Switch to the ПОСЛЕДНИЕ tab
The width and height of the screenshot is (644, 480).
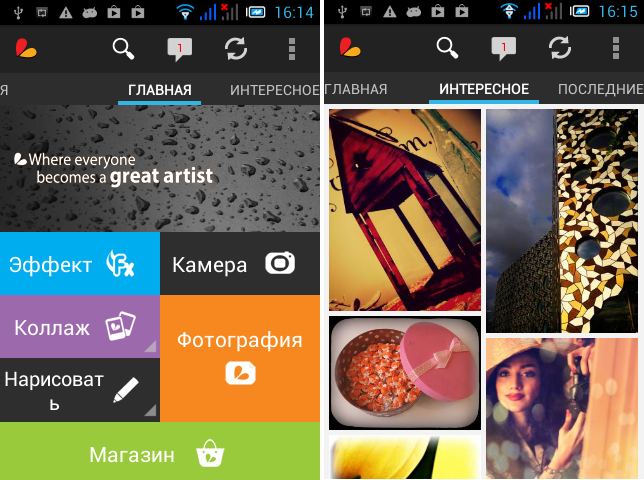coord(600,90)
